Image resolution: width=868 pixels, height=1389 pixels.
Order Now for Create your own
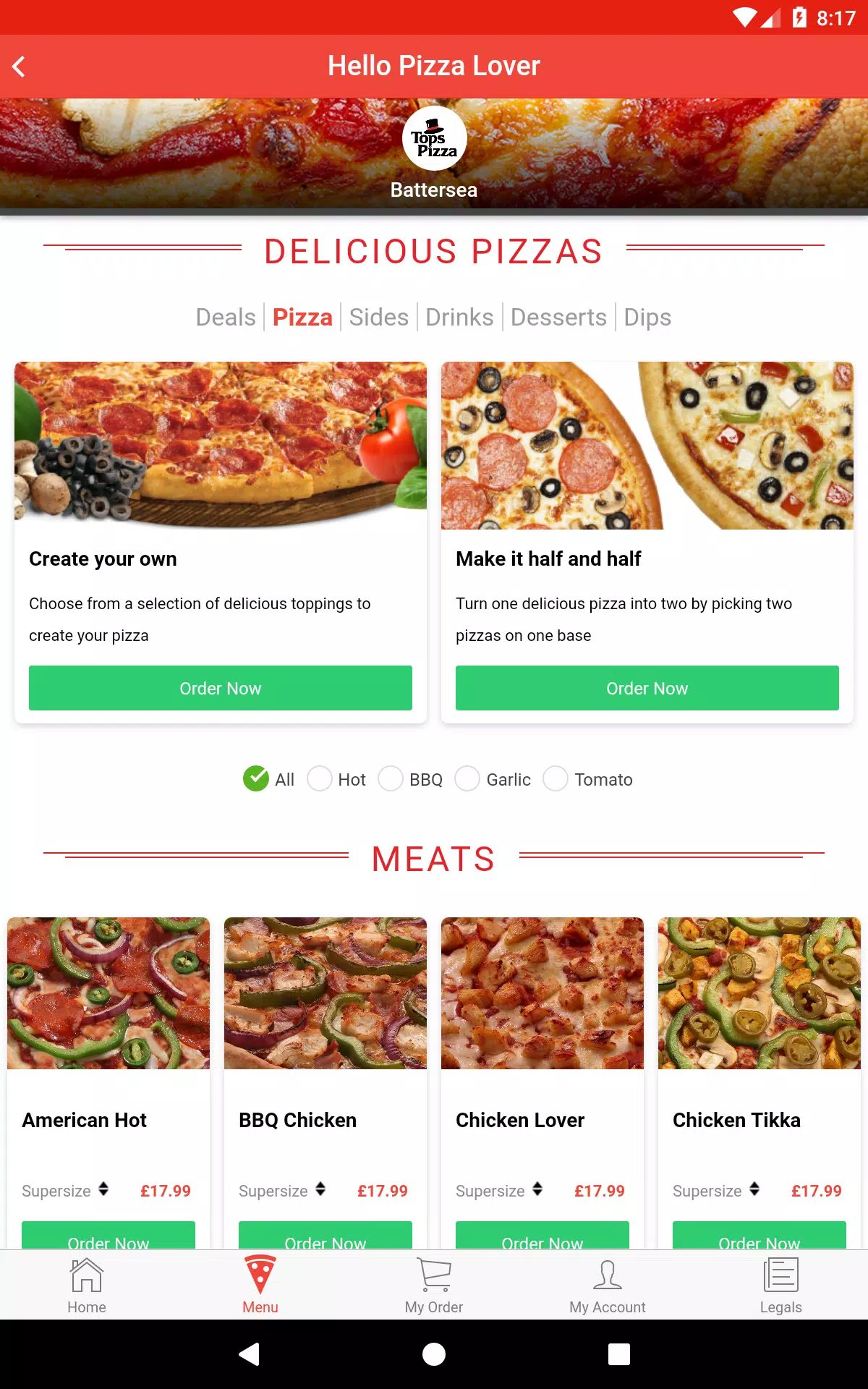click(221, 688)
